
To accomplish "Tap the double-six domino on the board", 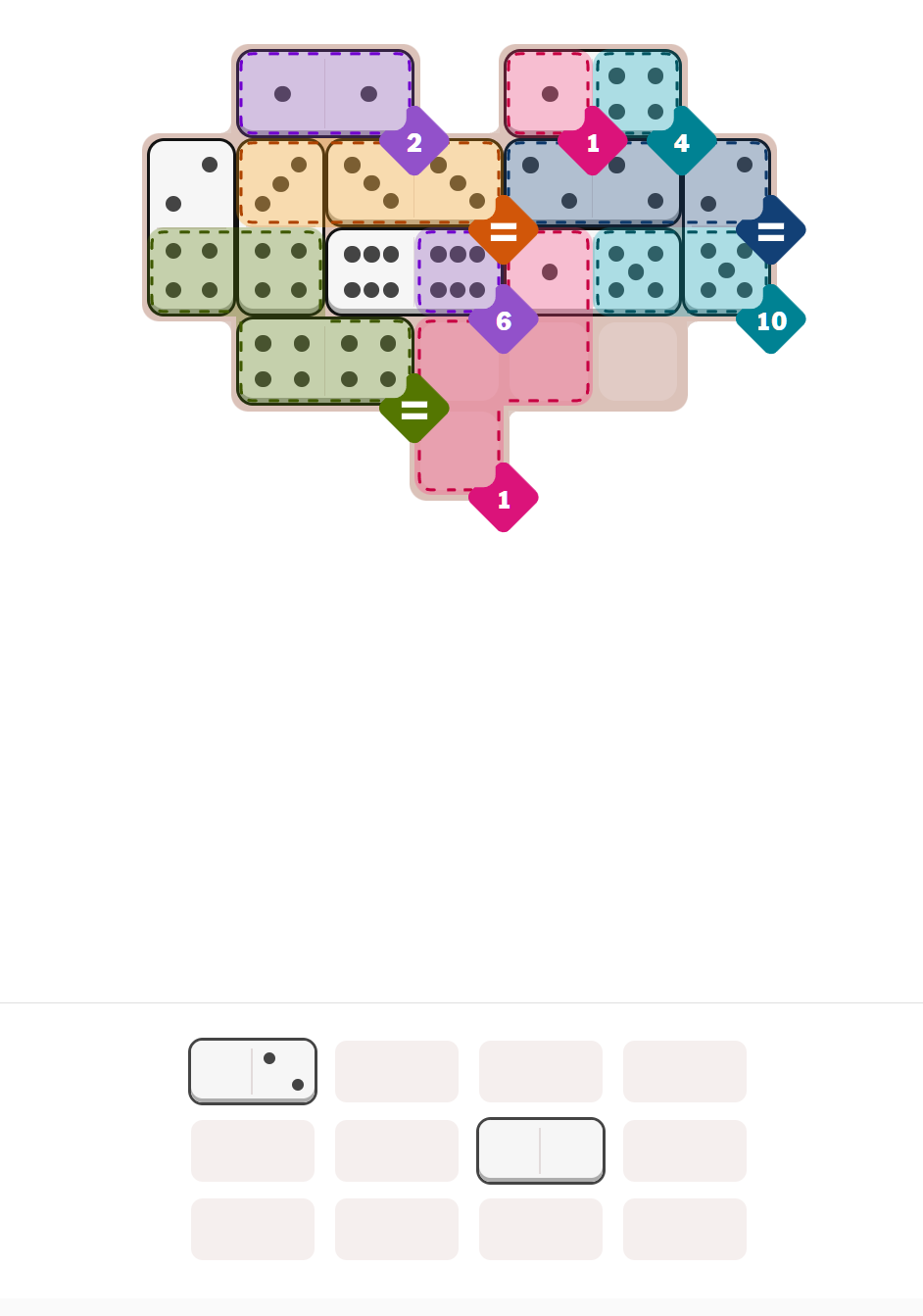I will coord(413,271).
